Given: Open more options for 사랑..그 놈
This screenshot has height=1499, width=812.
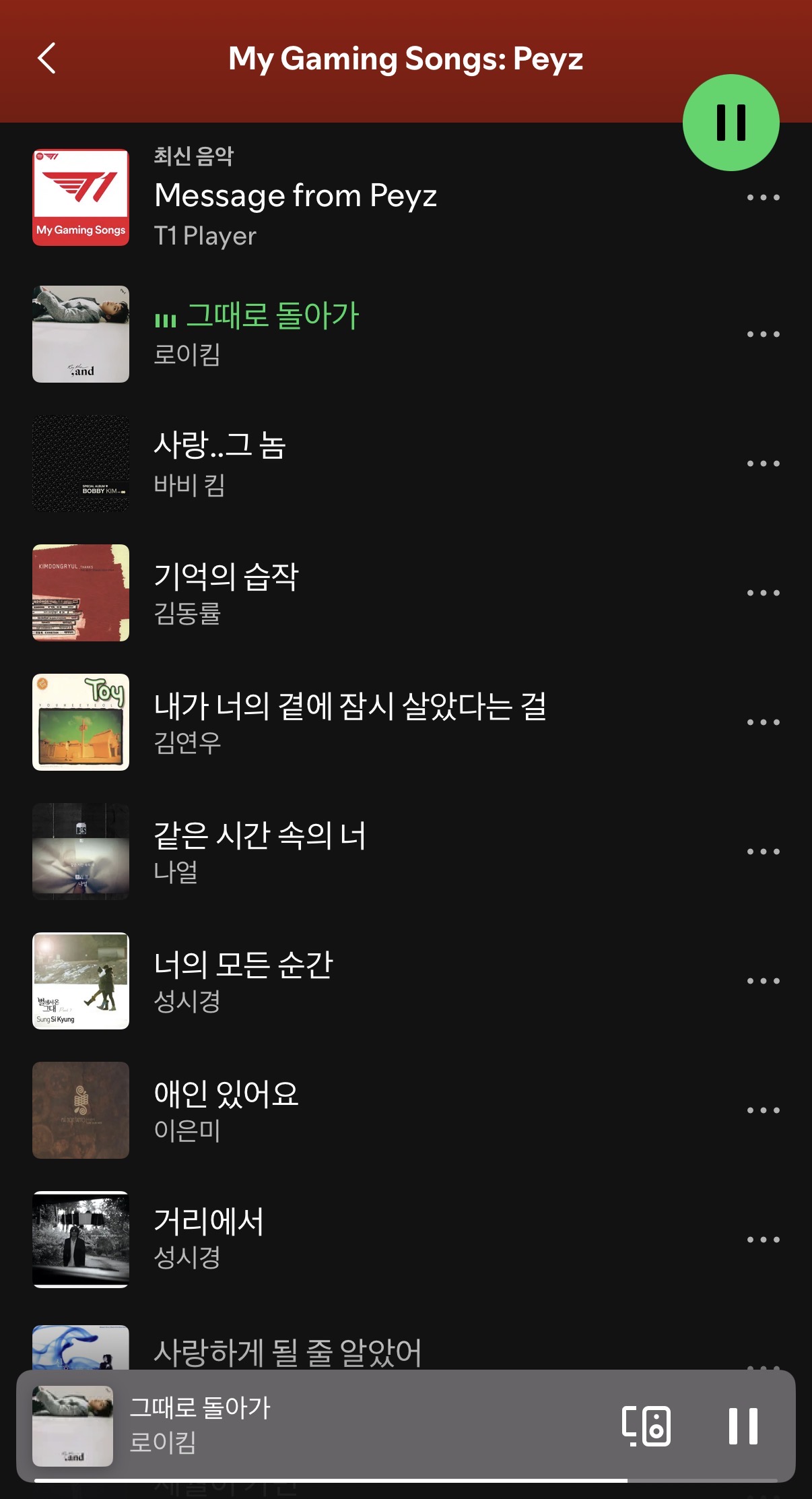Looking at the screenshot, I should tap(763, 464).
